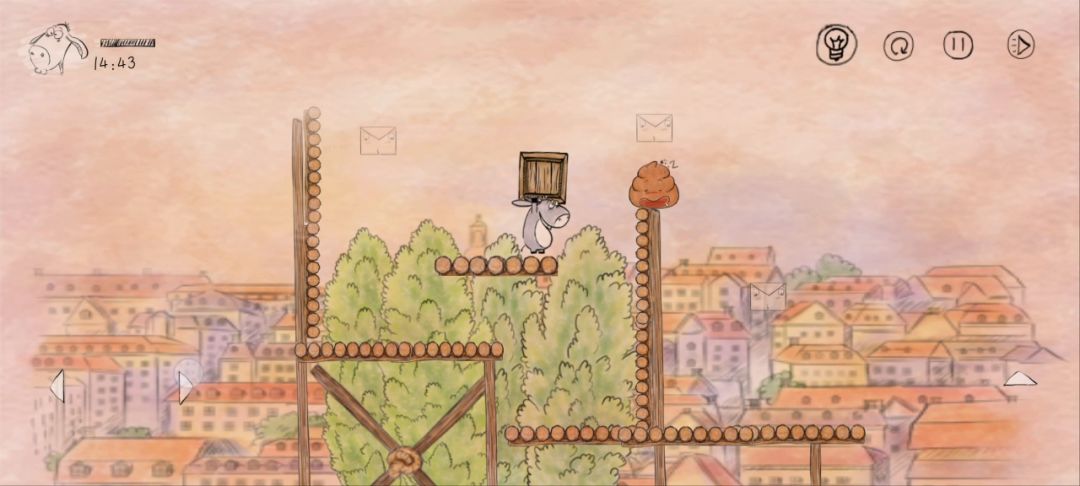Tap the lightbulb hint button
The image size is (1080, 486).
coord(836,45)
